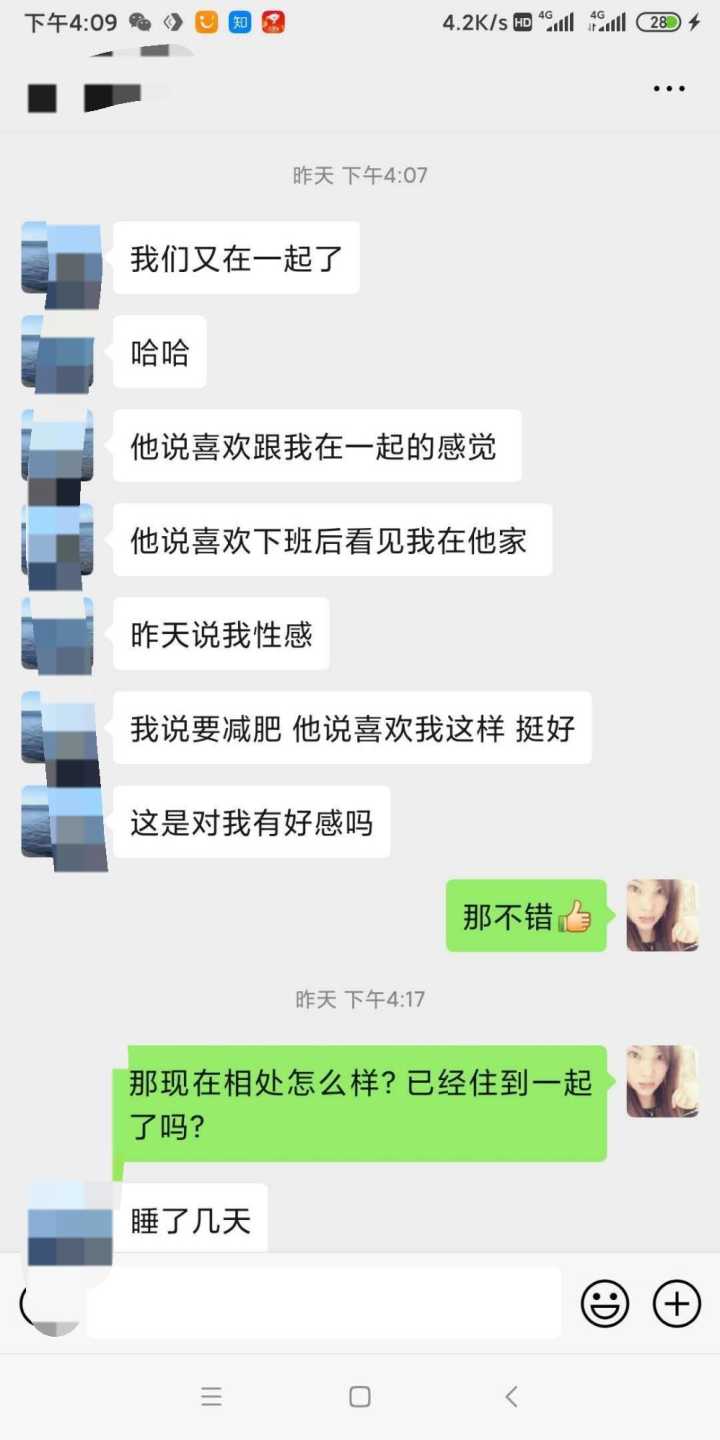Tap the home button in navigation bar
This screenshot has height=1440, width=720.
(x=360, y=1396)
